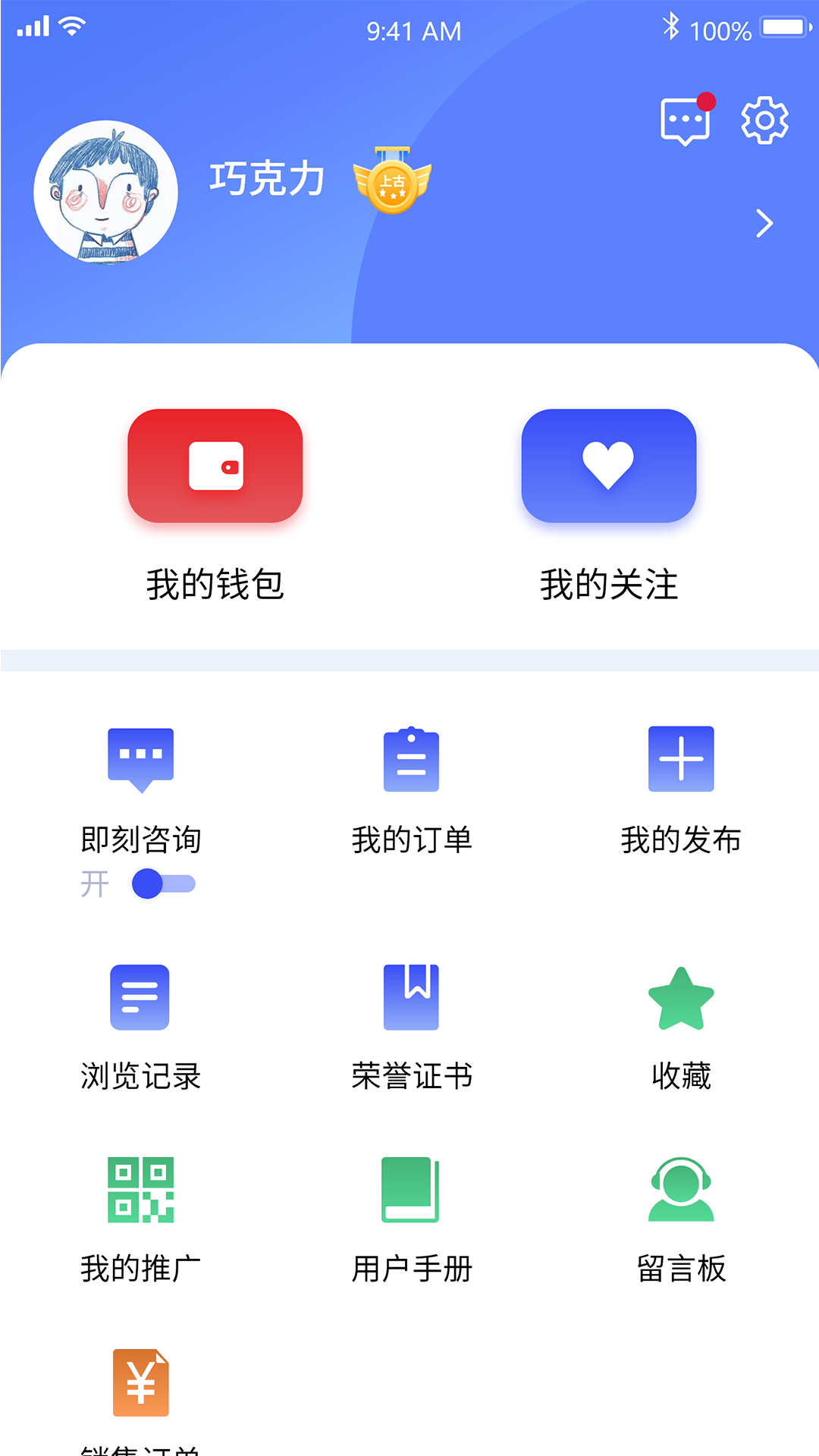Viewport: 819px width, 1456px height.
Task: Open 我的推广 promotion QR code
Action: (x=141, y=1190)
